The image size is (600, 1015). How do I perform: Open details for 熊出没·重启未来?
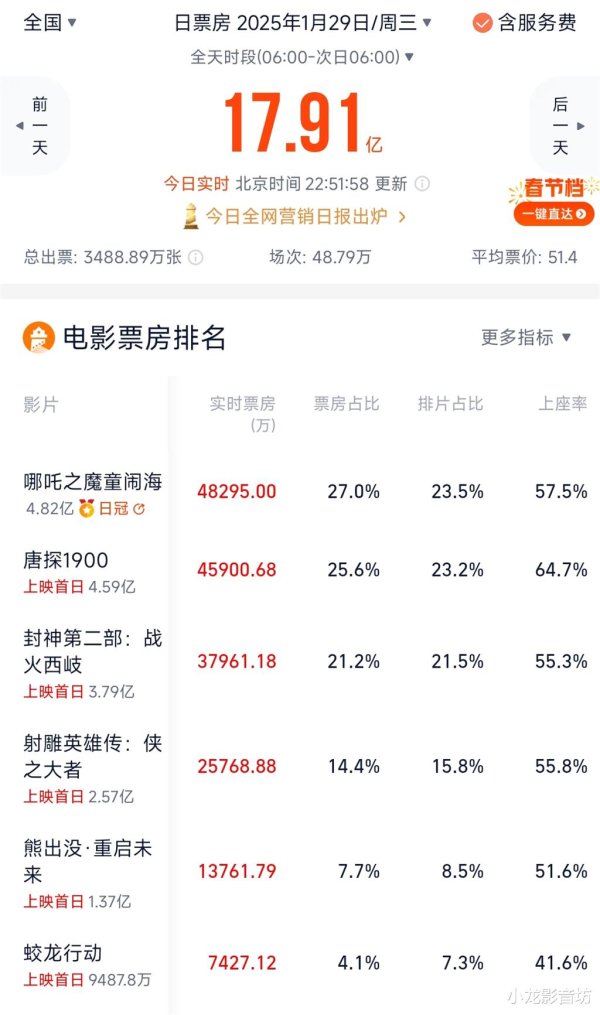[88, 861]
